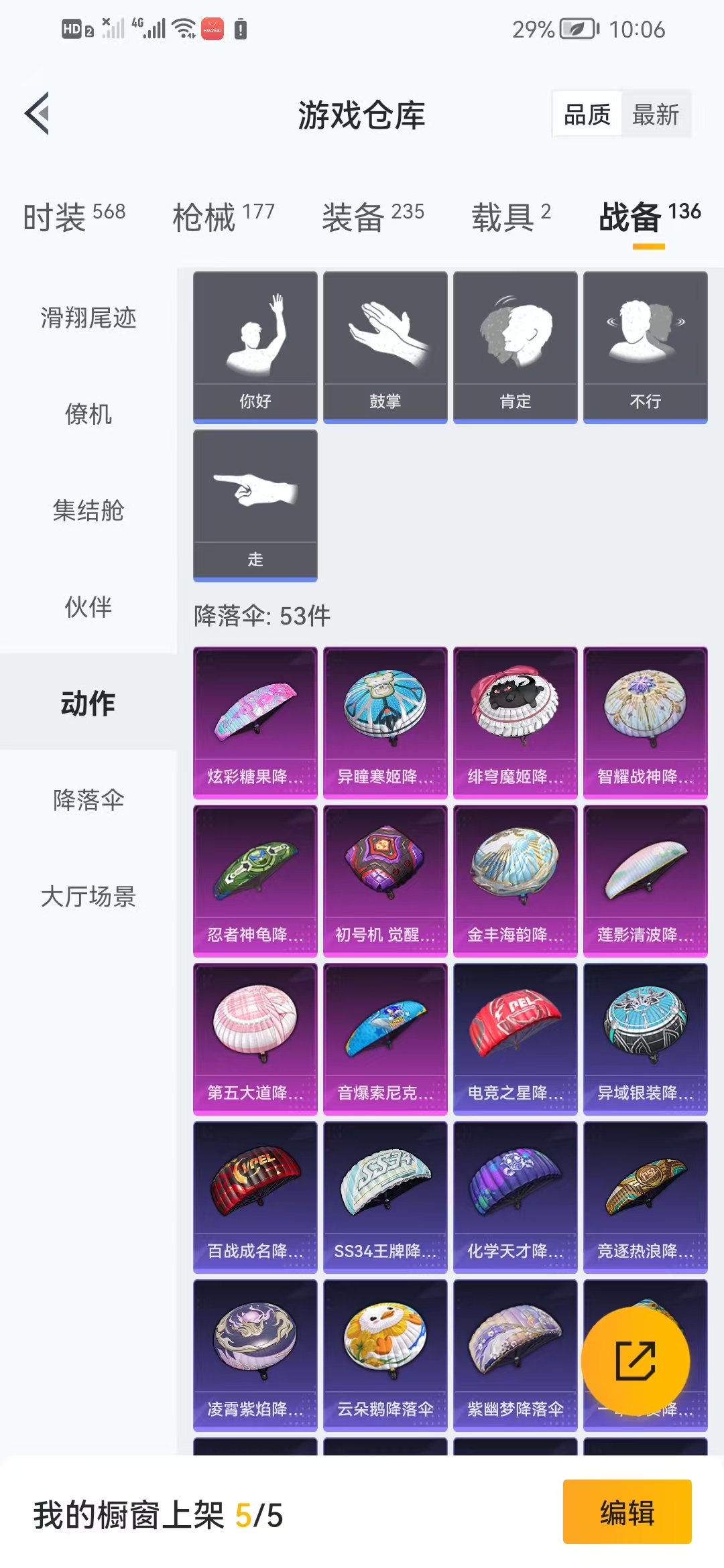View the 载具 tab
Screen dimensions: 724x1568
(x=511, y=217)
